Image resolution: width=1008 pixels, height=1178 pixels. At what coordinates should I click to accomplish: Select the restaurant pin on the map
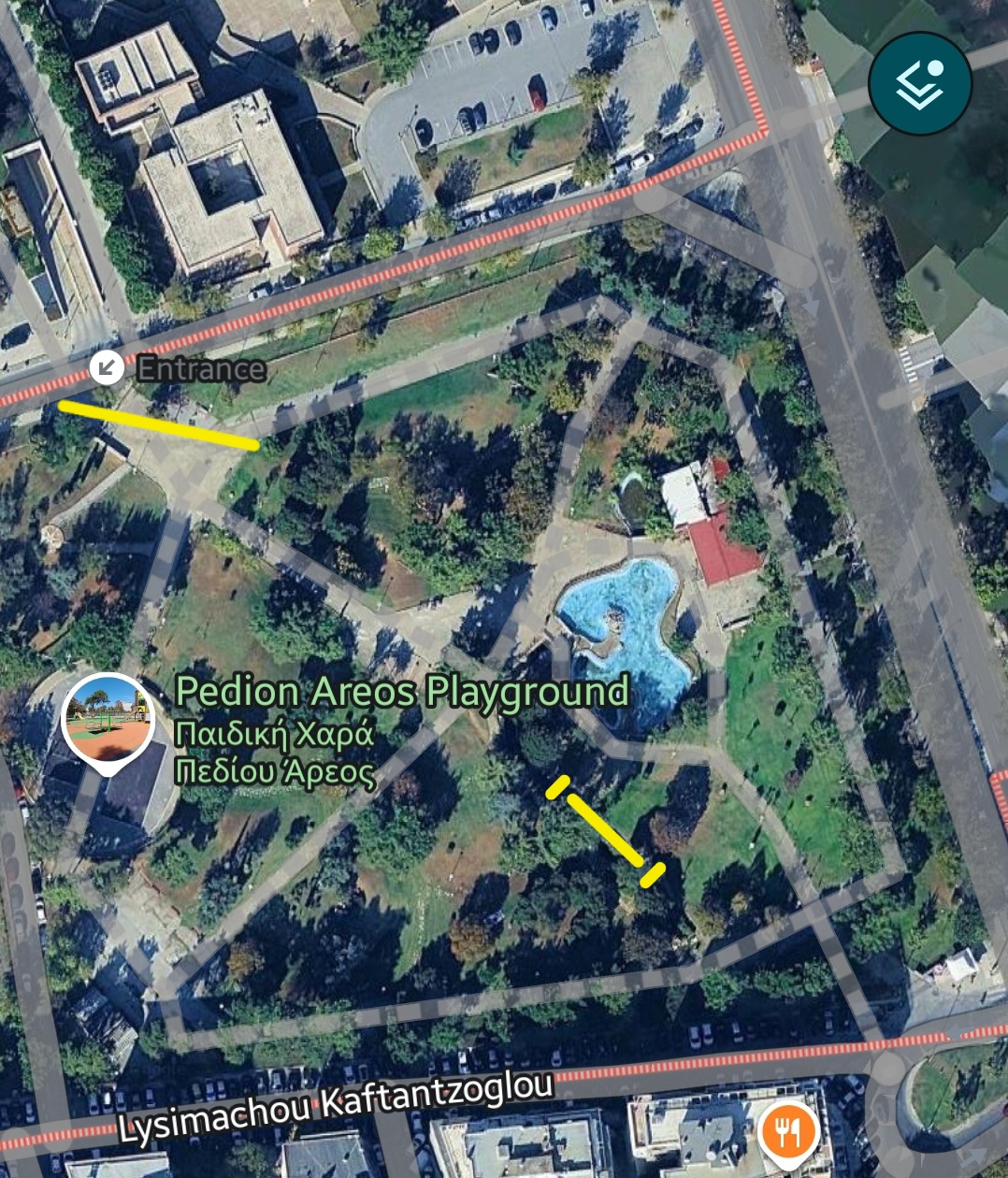click(790, 1131)
